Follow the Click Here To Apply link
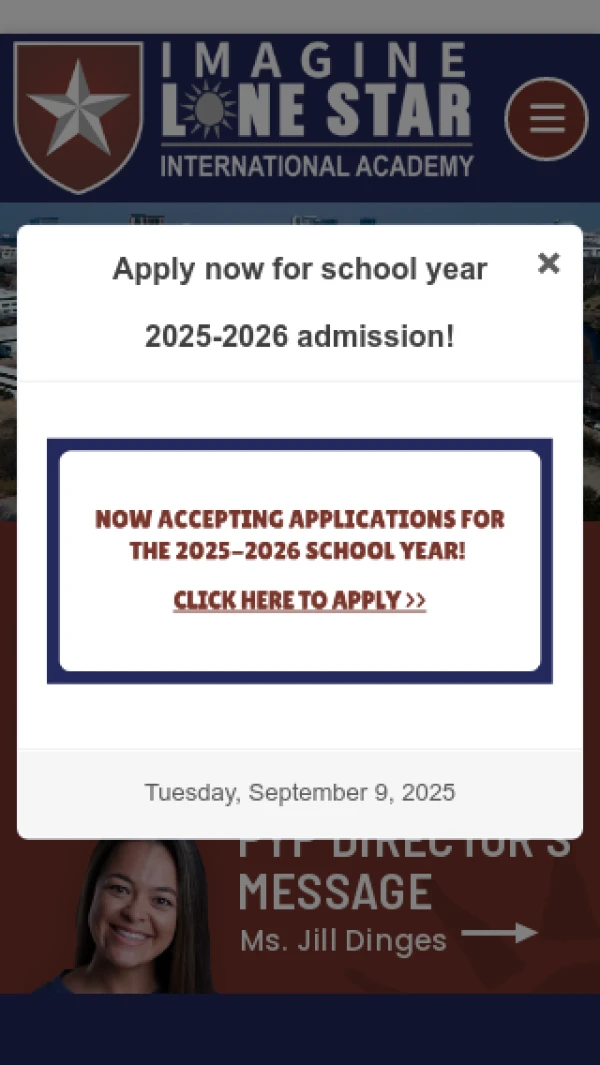 click(300, 600)
